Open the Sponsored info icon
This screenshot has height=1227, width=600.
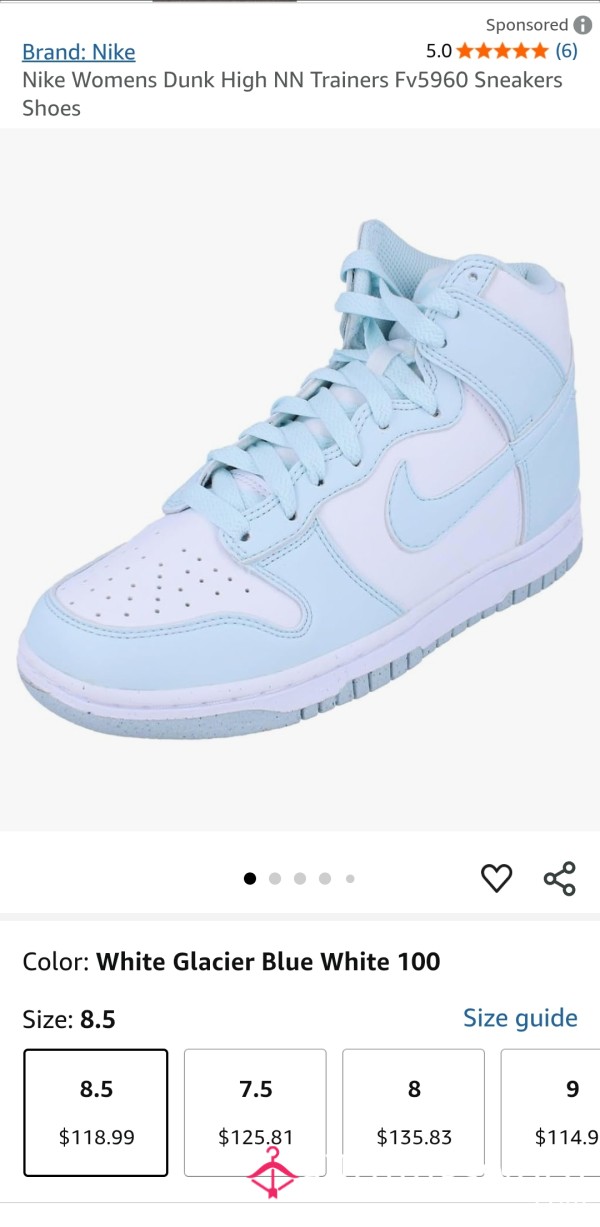(x=583, y=25)
